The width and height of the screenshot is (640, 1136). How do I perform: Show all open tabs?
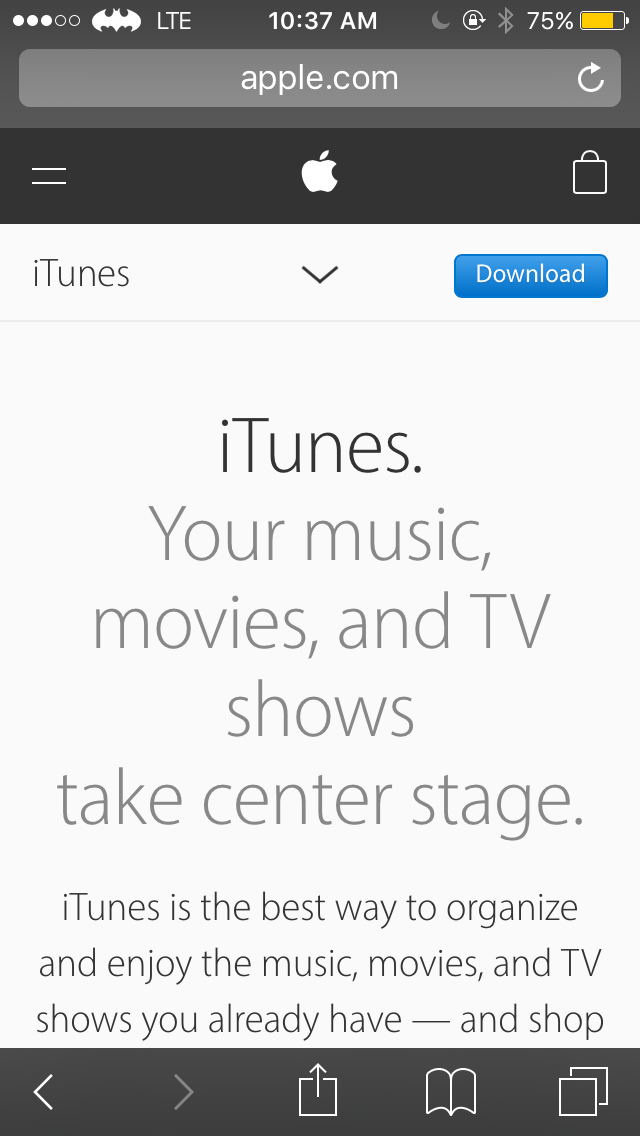[583, 1092]
